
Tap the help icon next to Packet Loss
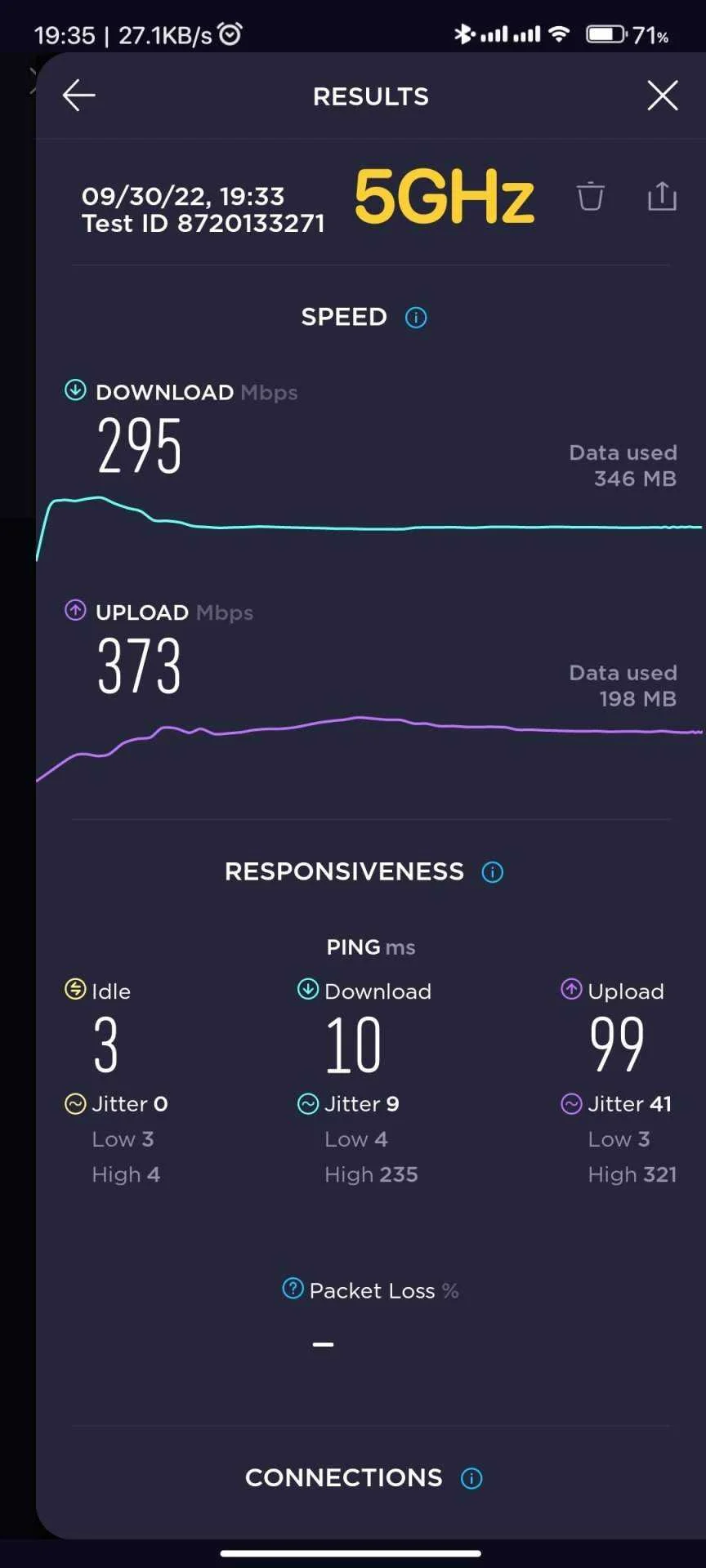(293, 1289)
